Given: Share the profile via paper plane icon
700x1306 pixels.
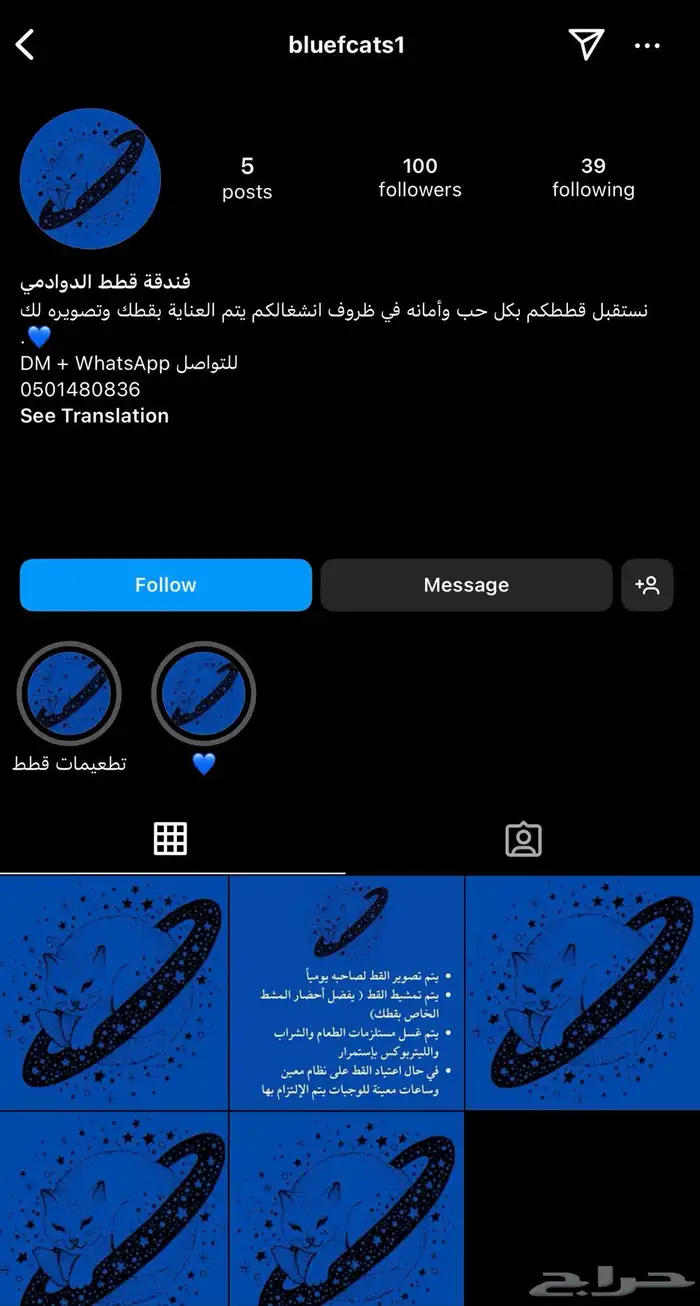Looking at the screenshot, I should pos(586,44).
